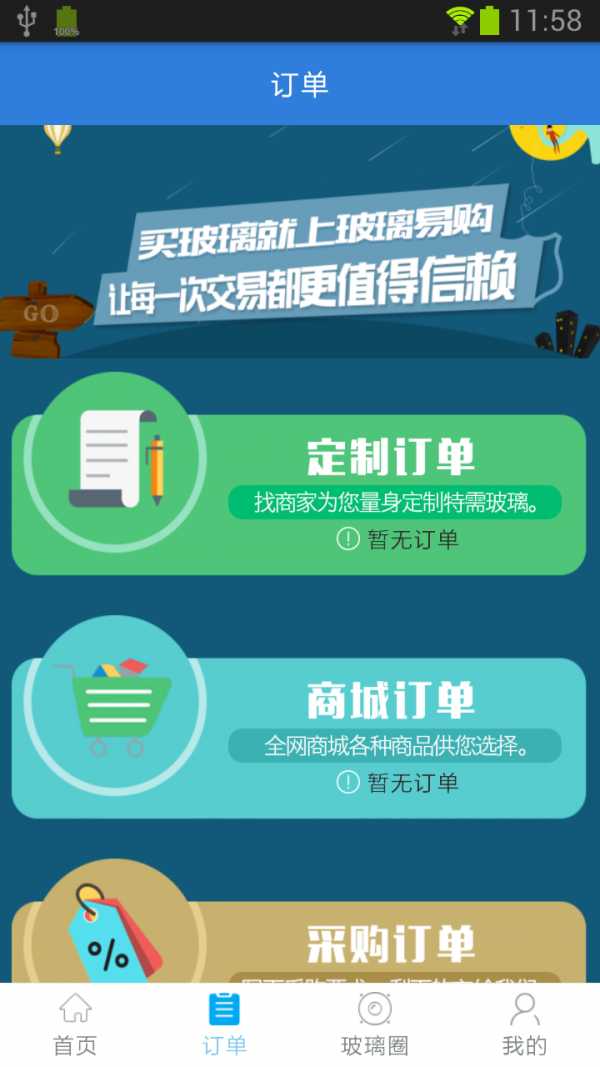Open the 采购订单 card
This screenshot has width=600, height=1067.
(x=300, y=942)
